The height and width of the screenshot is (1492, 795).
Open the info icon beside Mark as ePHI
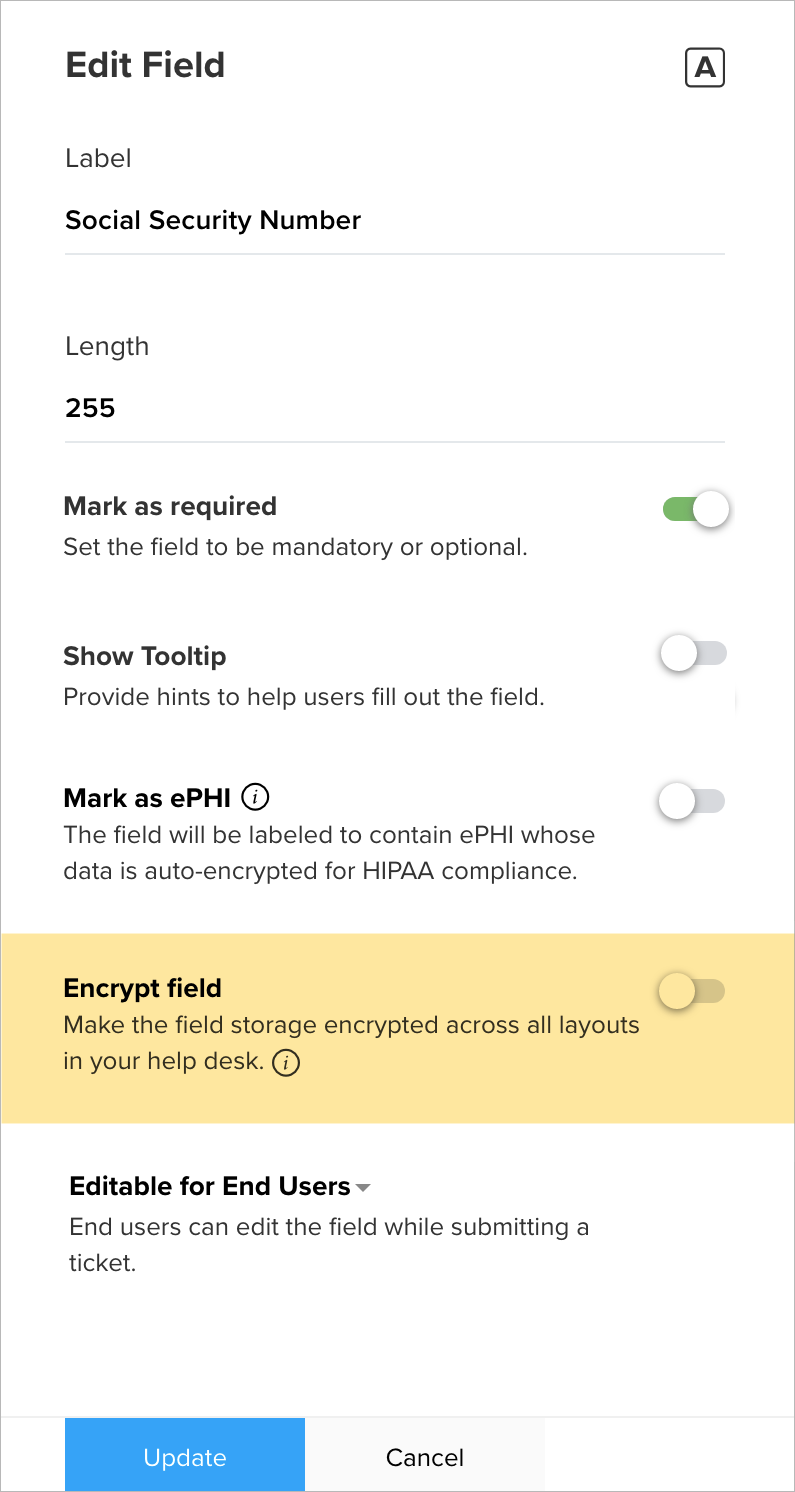pos(256,798)
